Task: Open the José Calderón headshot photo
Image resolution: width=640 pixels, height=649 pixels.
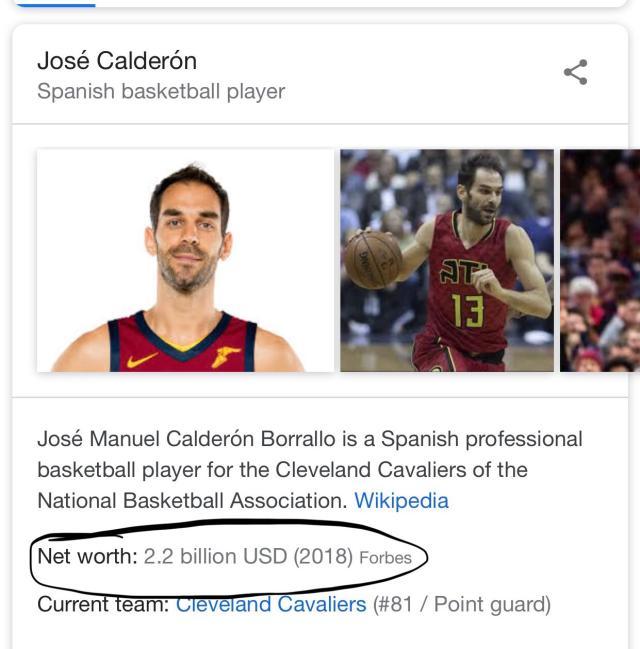Action: click(185, 260)
